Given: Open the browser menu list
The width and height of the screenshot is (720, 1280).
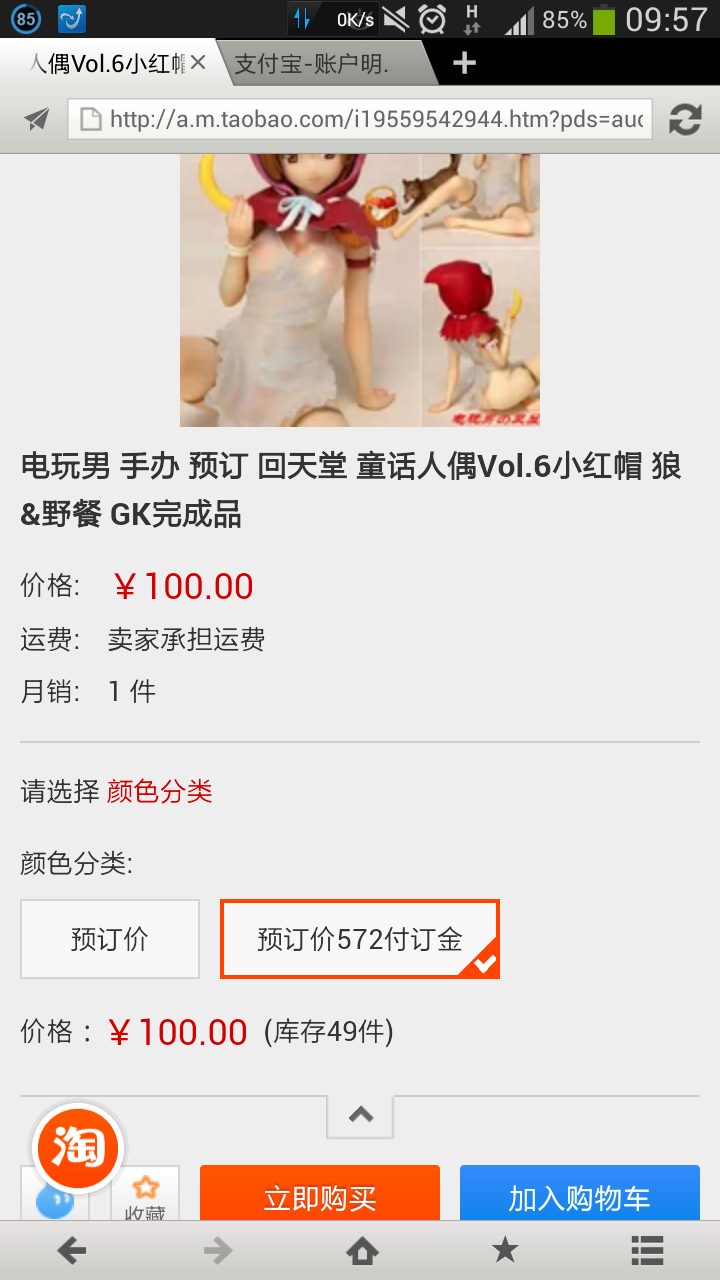Looking at the screenshot, I should click(x=648, y=1249).
